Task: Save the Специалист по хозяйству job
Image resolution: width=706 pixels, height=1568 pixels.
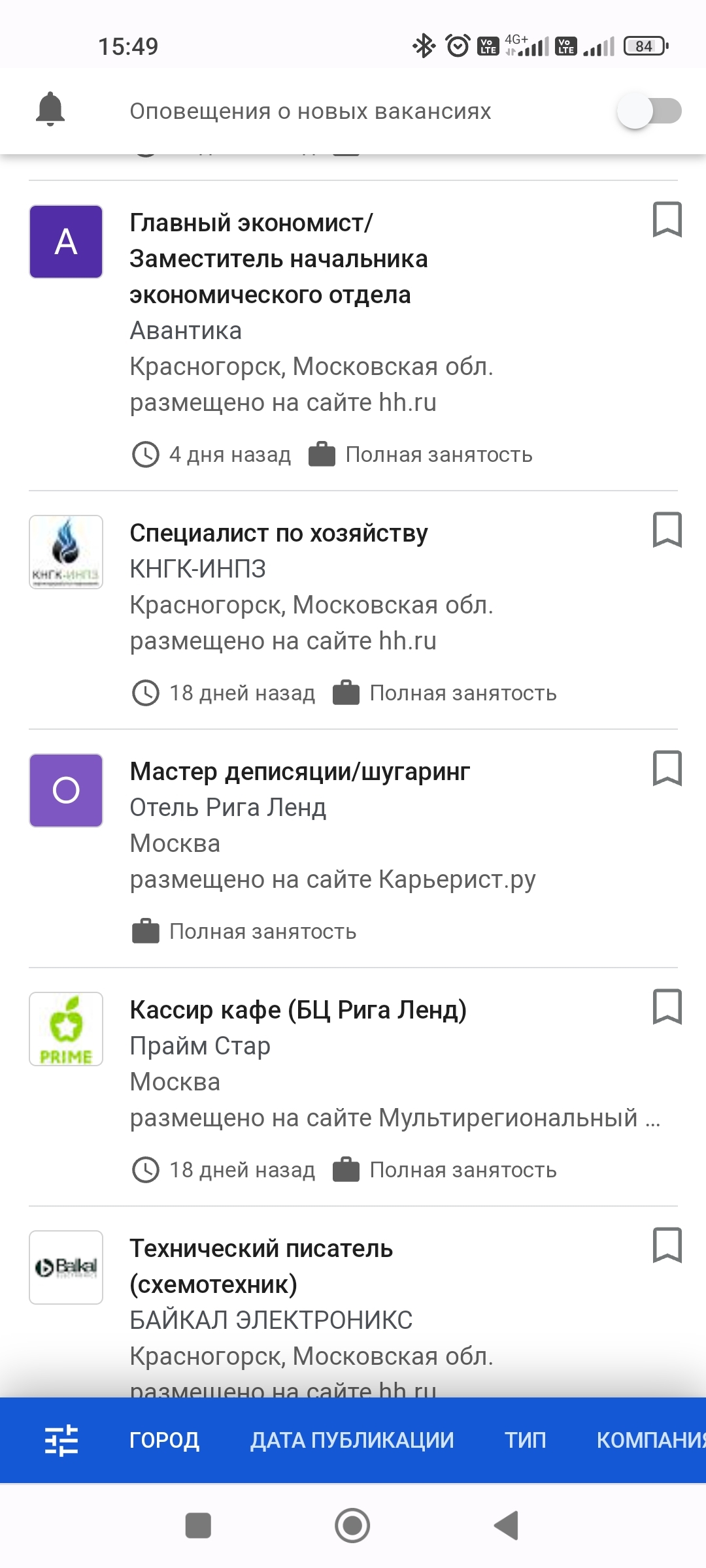Action: coord(667,530)
